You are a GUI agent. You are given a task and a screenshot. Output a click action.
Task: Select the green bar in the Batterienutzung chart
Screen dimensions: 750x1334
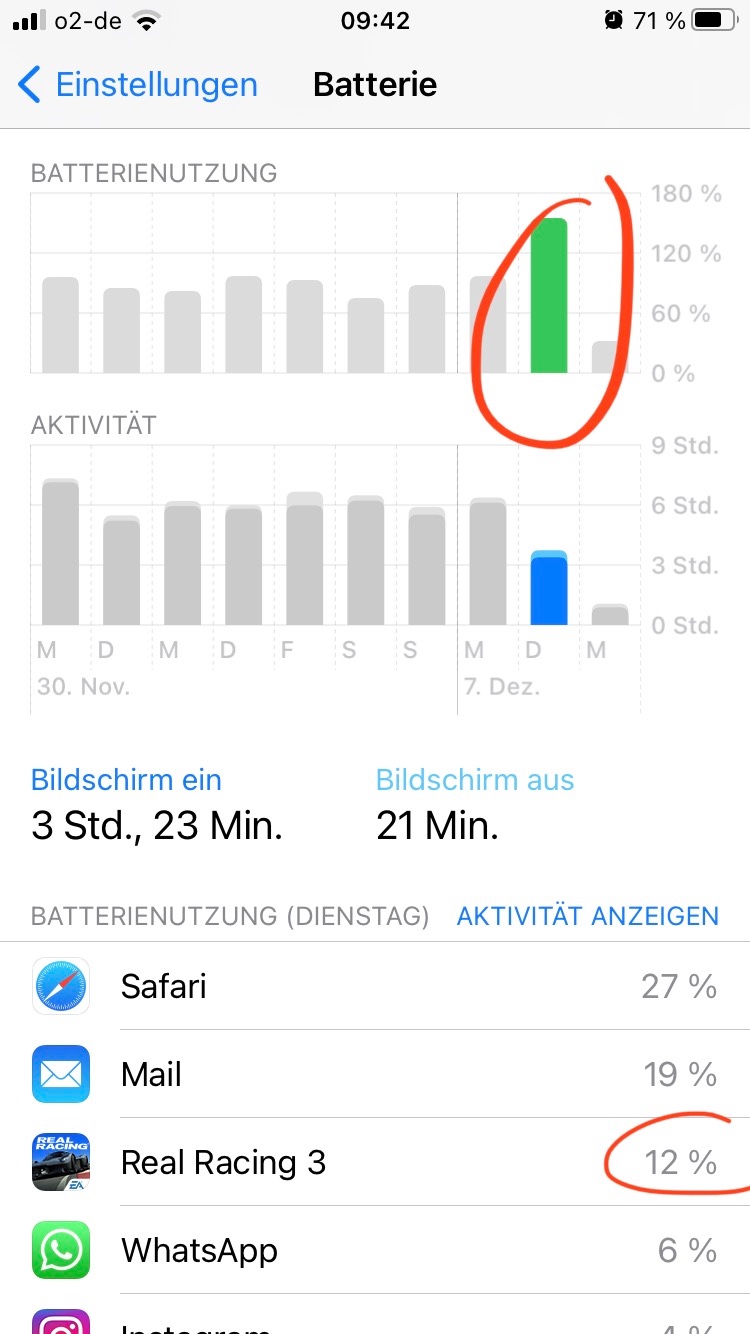click(x=548, y=296)
